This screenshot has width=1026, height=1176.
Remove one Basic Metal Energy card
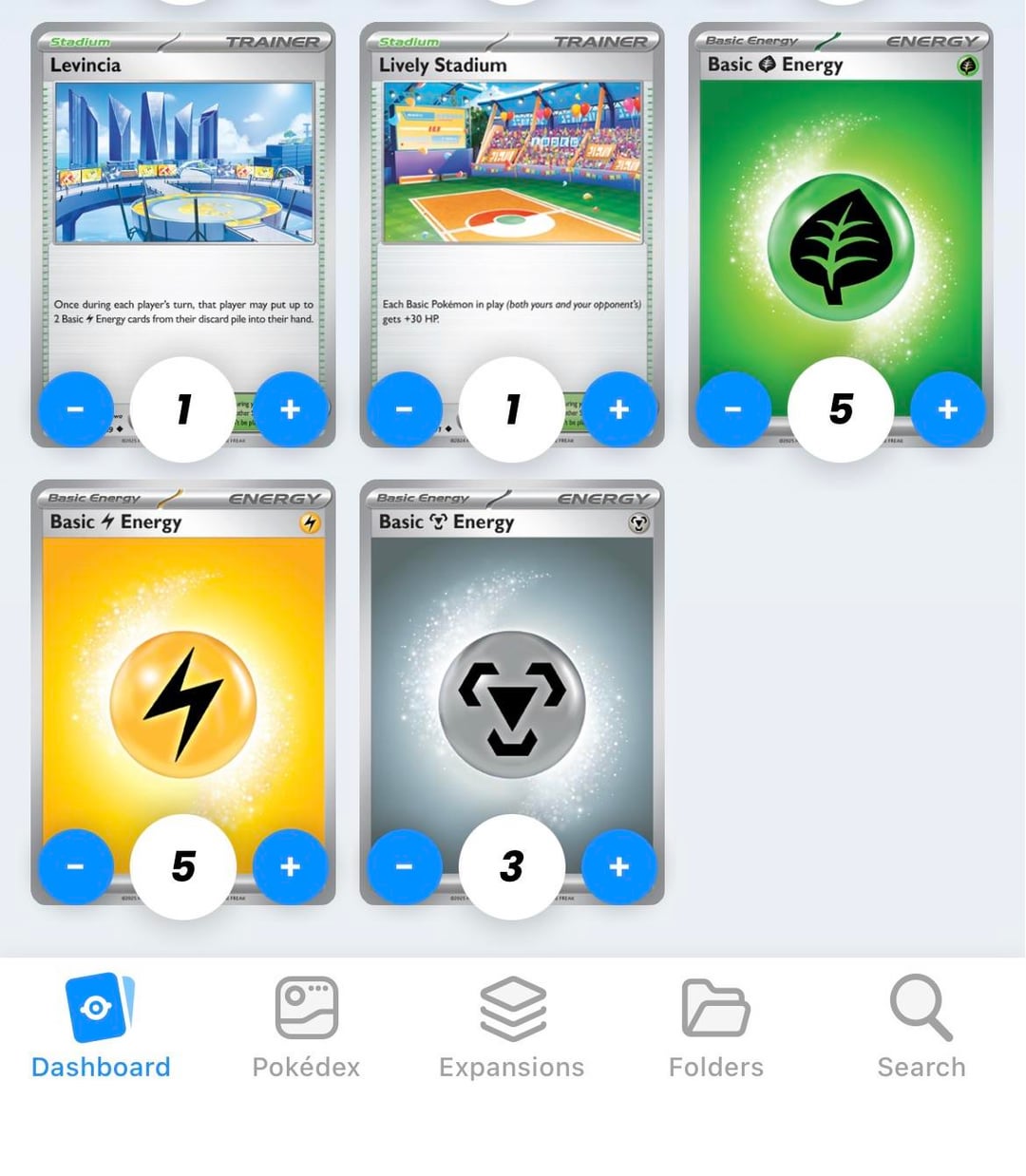pyautogui.click(x=404, y=866)
